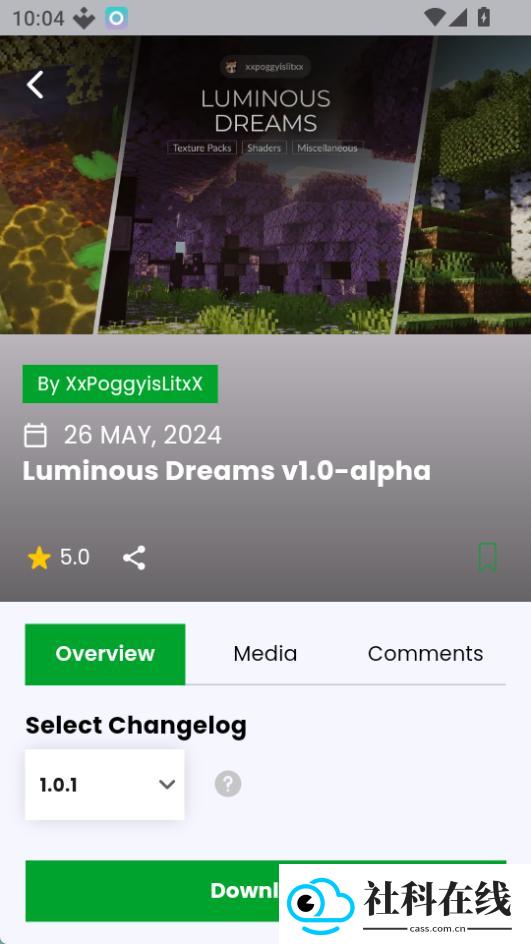Select the Overview tab
The width and height of the screenshot is (531, 944).
pos(105,654)
